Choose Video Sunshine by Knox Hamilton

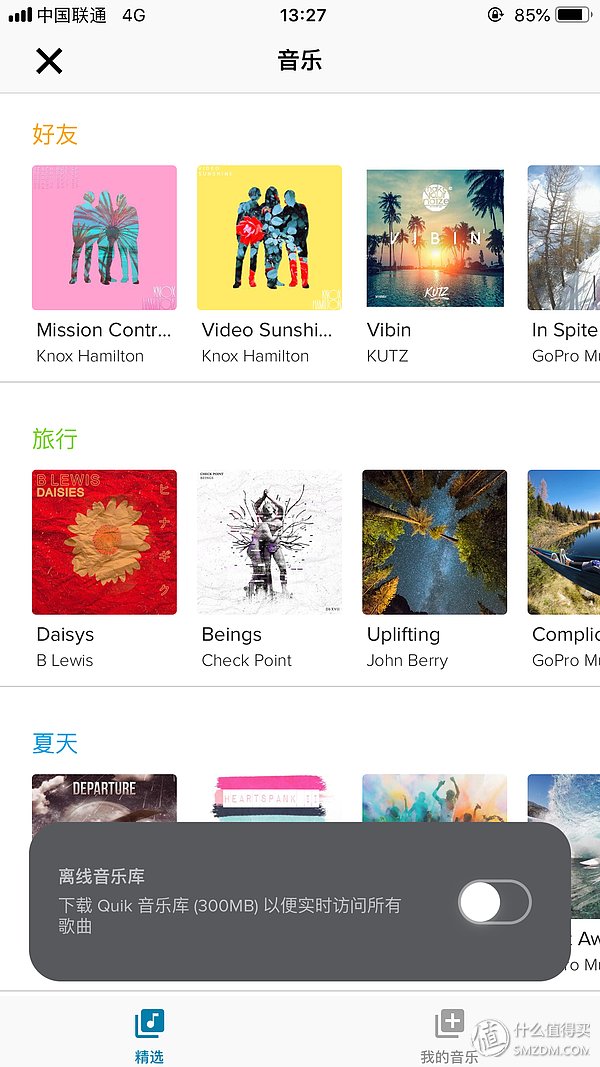tap(269, 238)
